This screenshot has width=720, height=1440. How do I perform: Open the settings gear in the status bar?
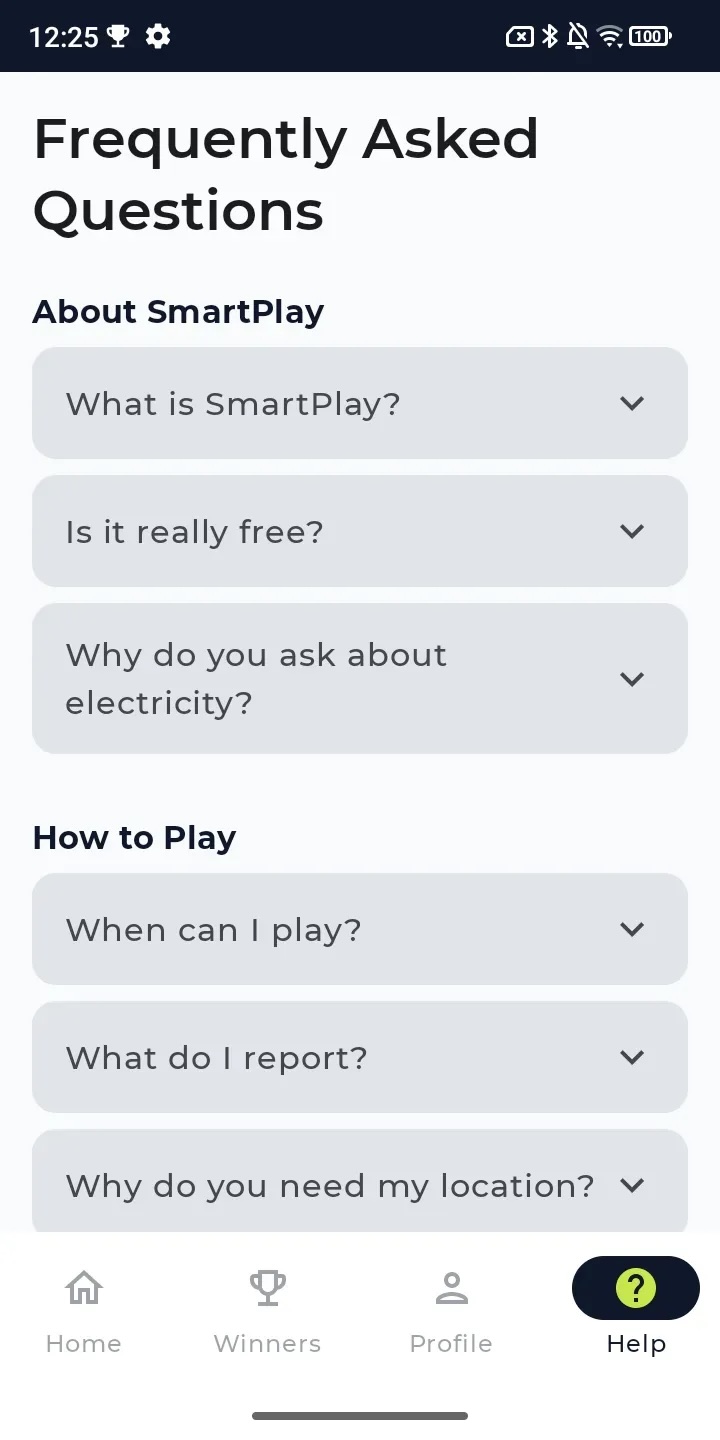tap(157, 36)
